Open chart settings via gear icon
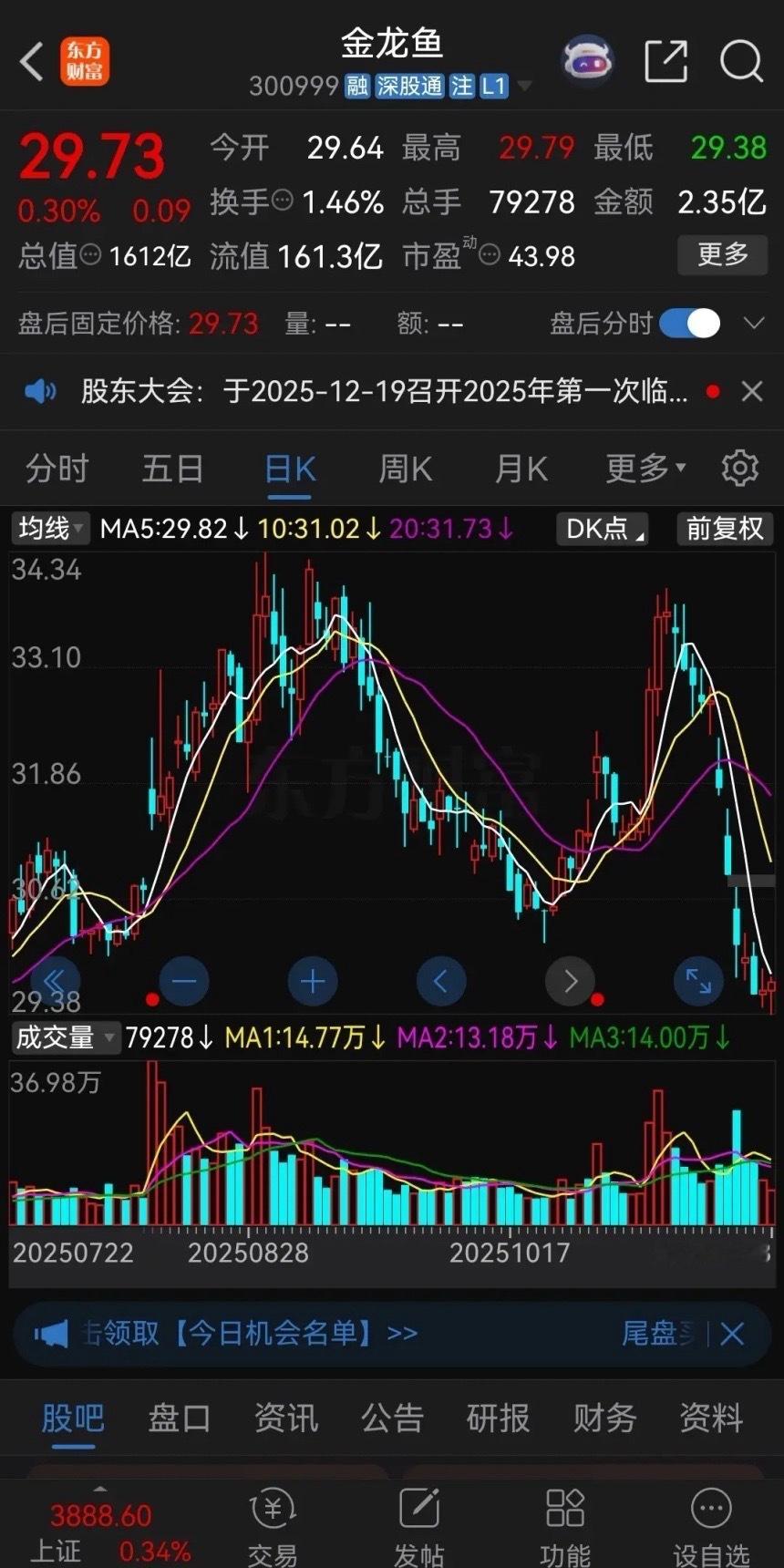 click(x=740, y=468)
